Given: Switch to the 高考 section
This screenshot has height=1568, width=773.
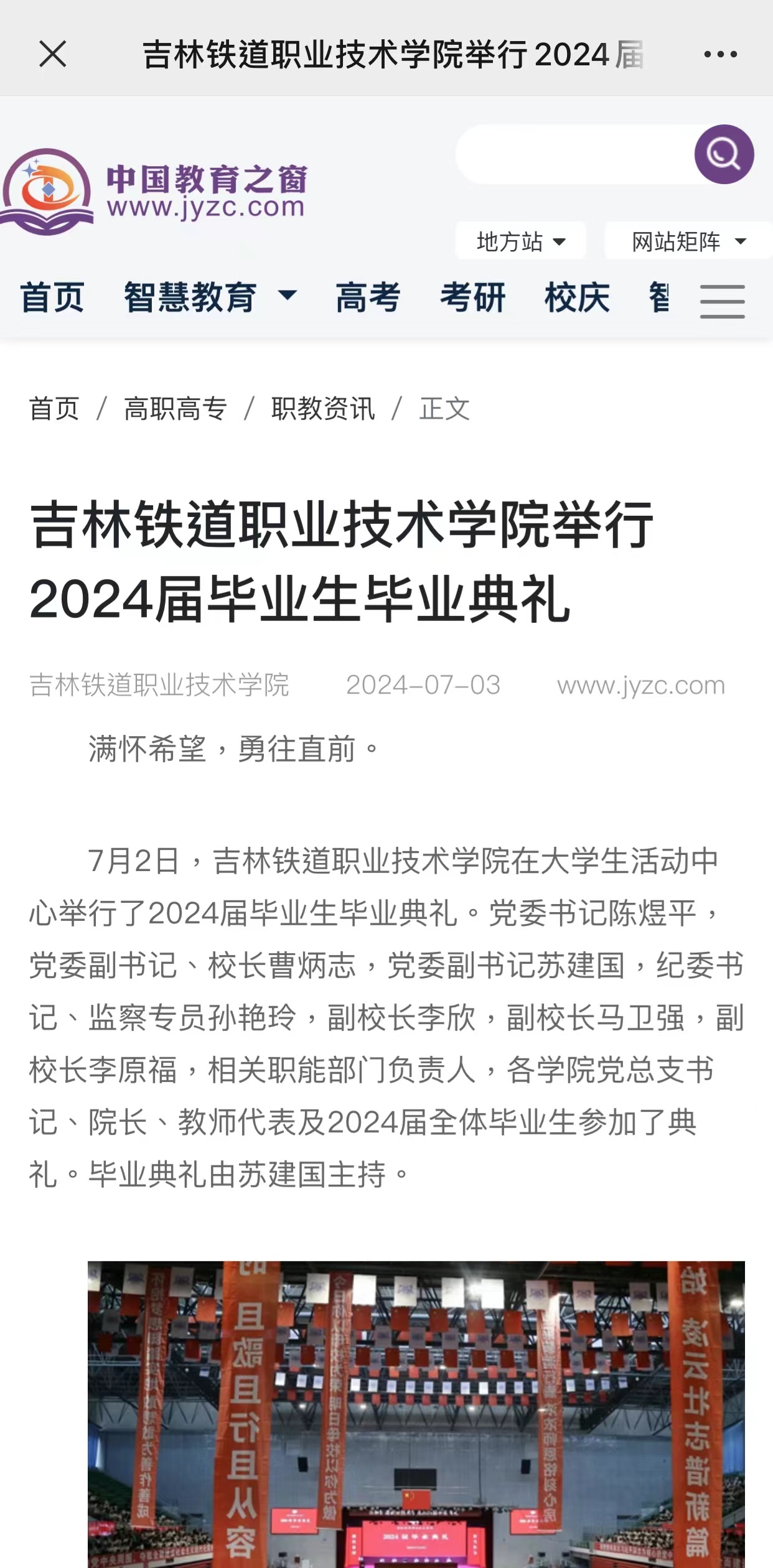Looking at the screenshot, I should pos(368,297).
